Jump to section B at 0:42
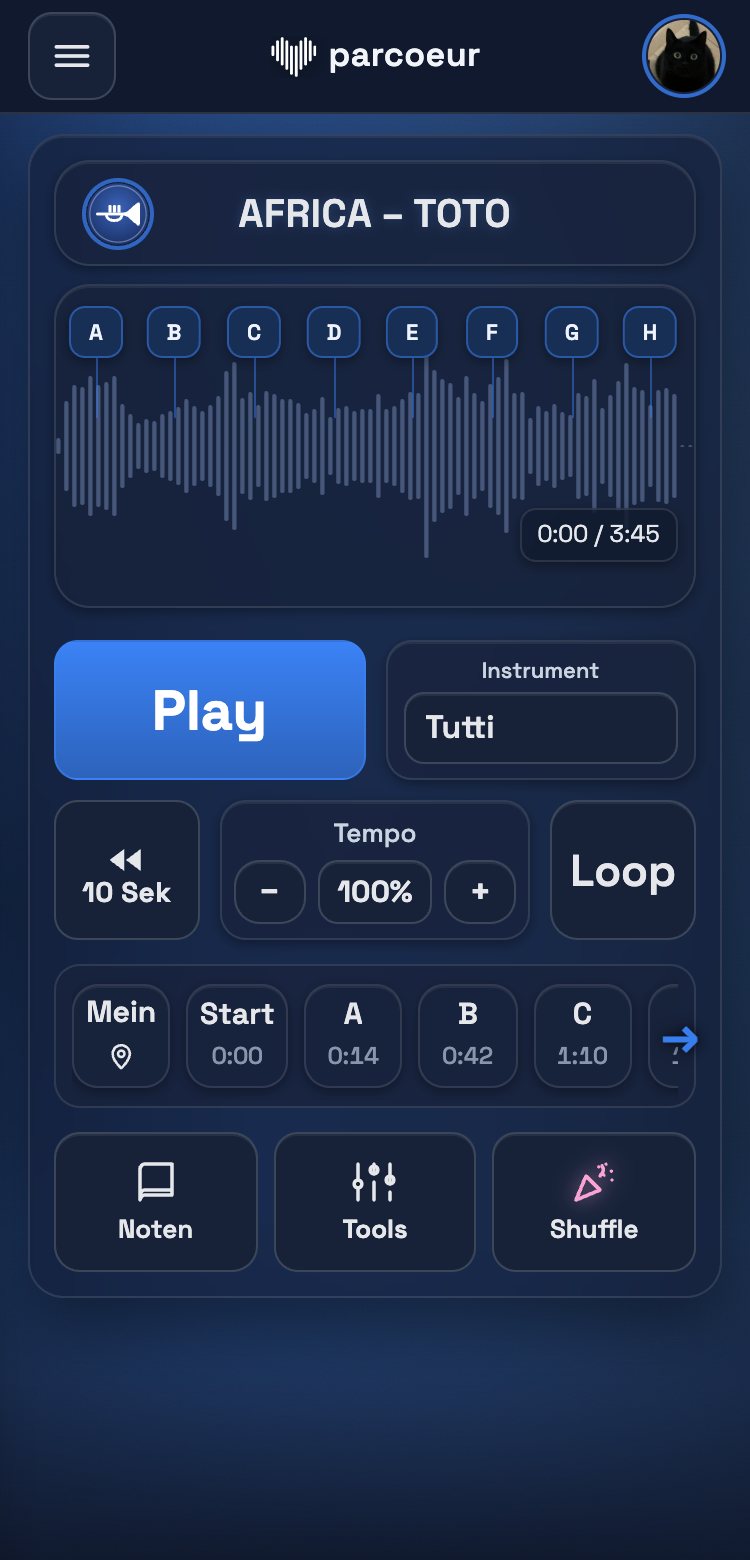This screenshot has height=1560, width=750. [468, 1036]
